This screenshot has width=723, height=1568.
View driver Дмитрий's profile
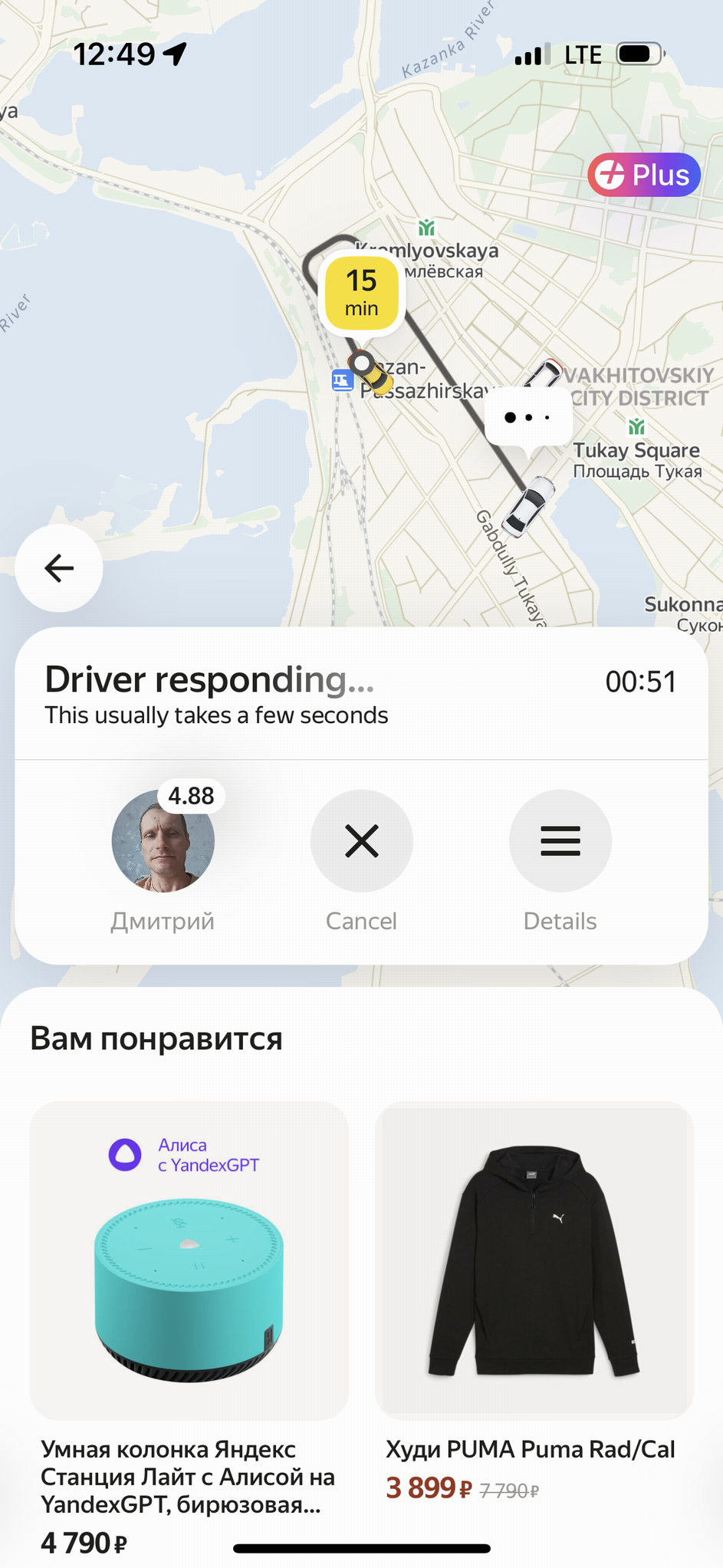pyautogui.click(x=163, y=841)
